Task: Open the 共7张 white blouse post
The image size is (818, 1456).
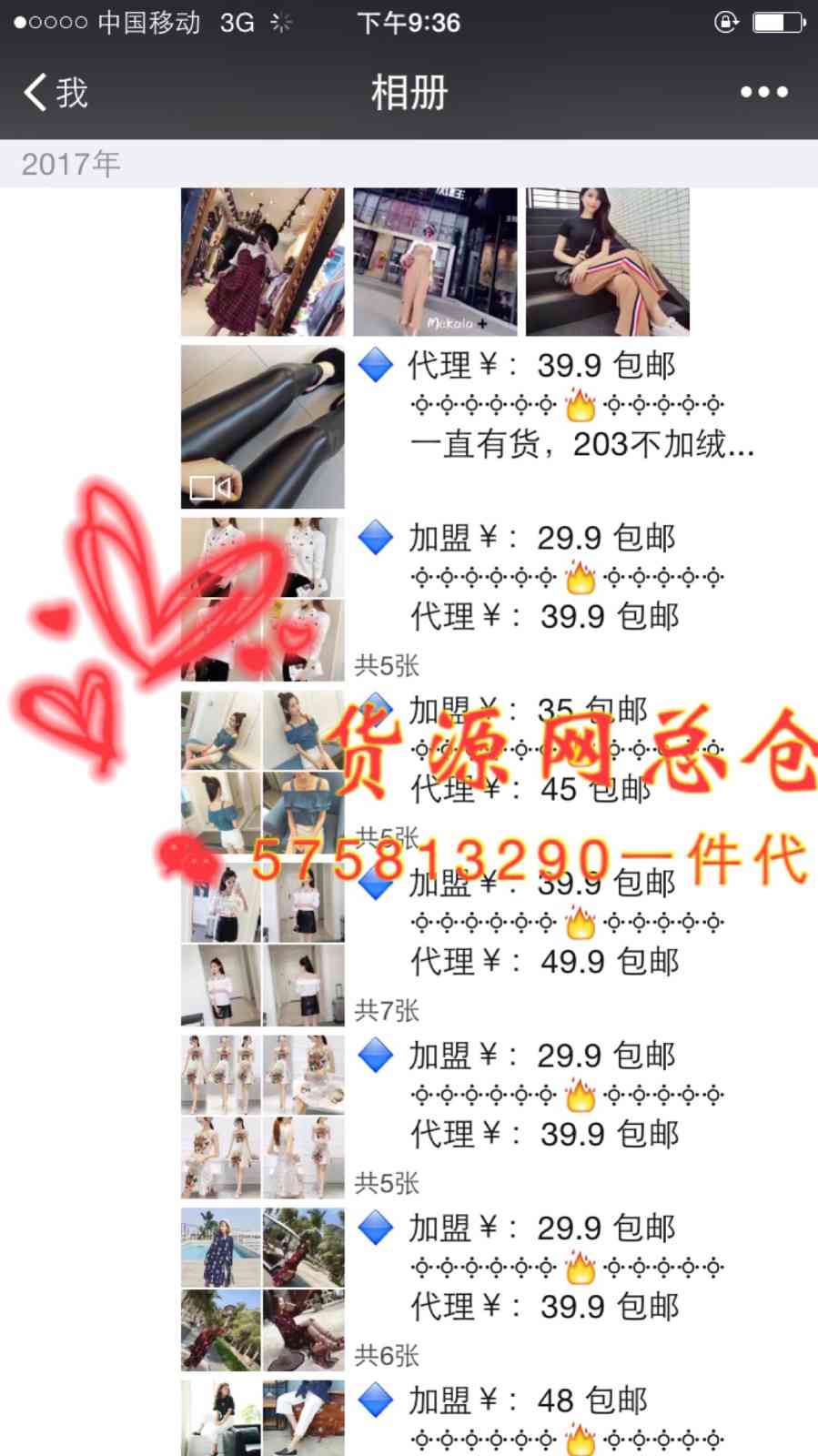Action: 262,945
